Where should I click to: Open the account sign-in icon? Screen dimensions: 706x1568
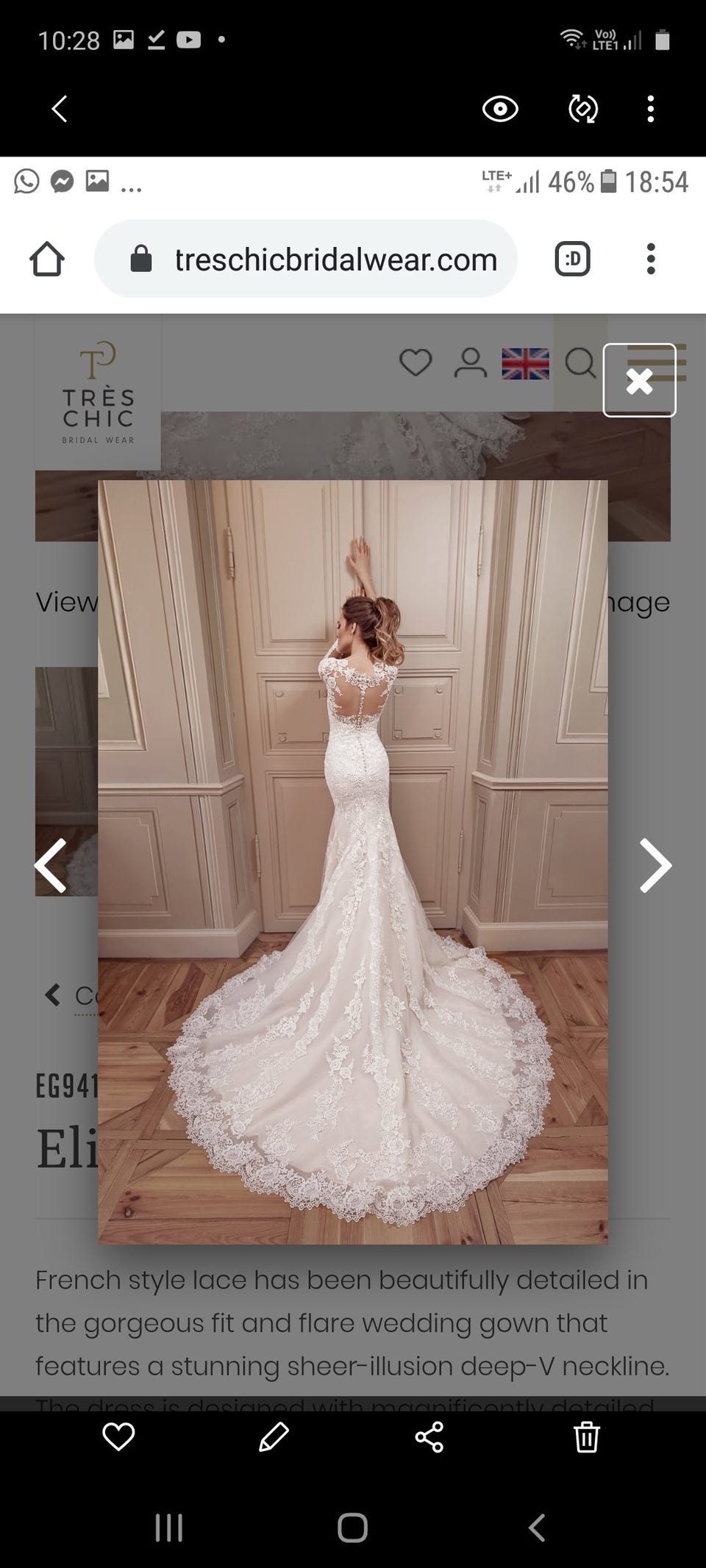471,364
